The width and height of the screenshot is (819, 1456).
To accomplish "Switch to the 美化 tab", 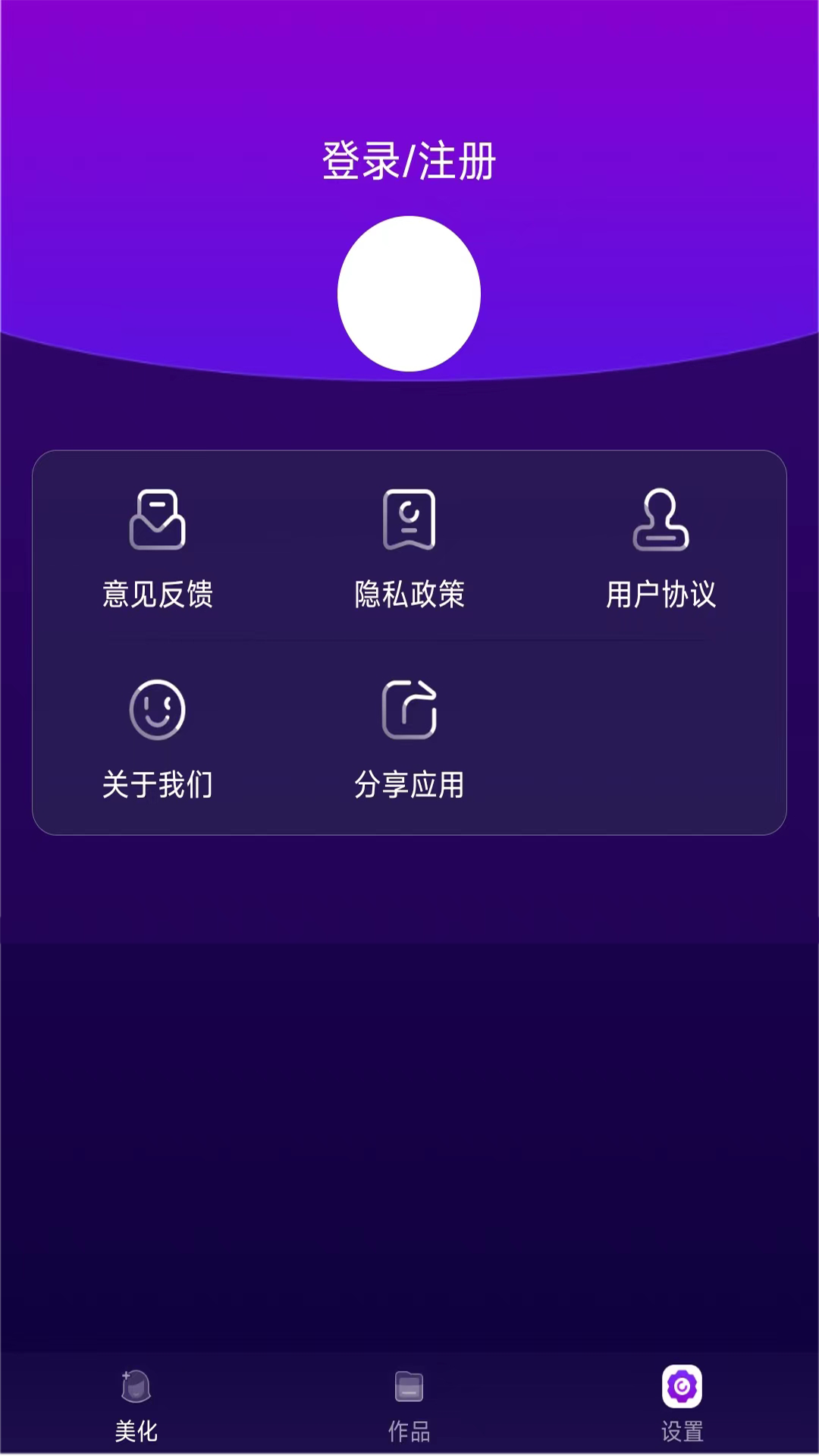I will point(136,1404).
